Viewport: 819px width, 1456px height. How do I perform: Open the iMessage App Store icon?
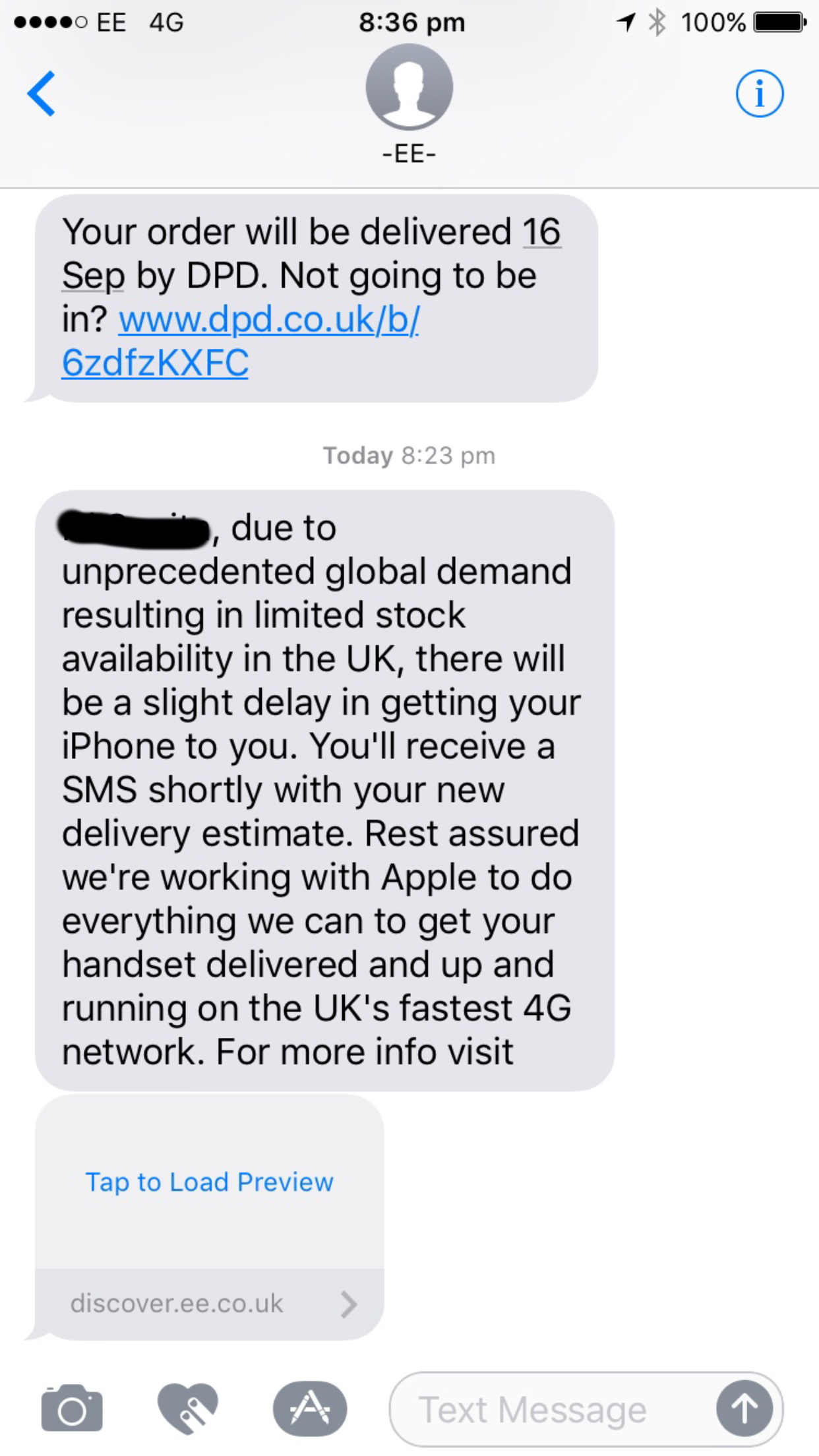[310, 1409]
